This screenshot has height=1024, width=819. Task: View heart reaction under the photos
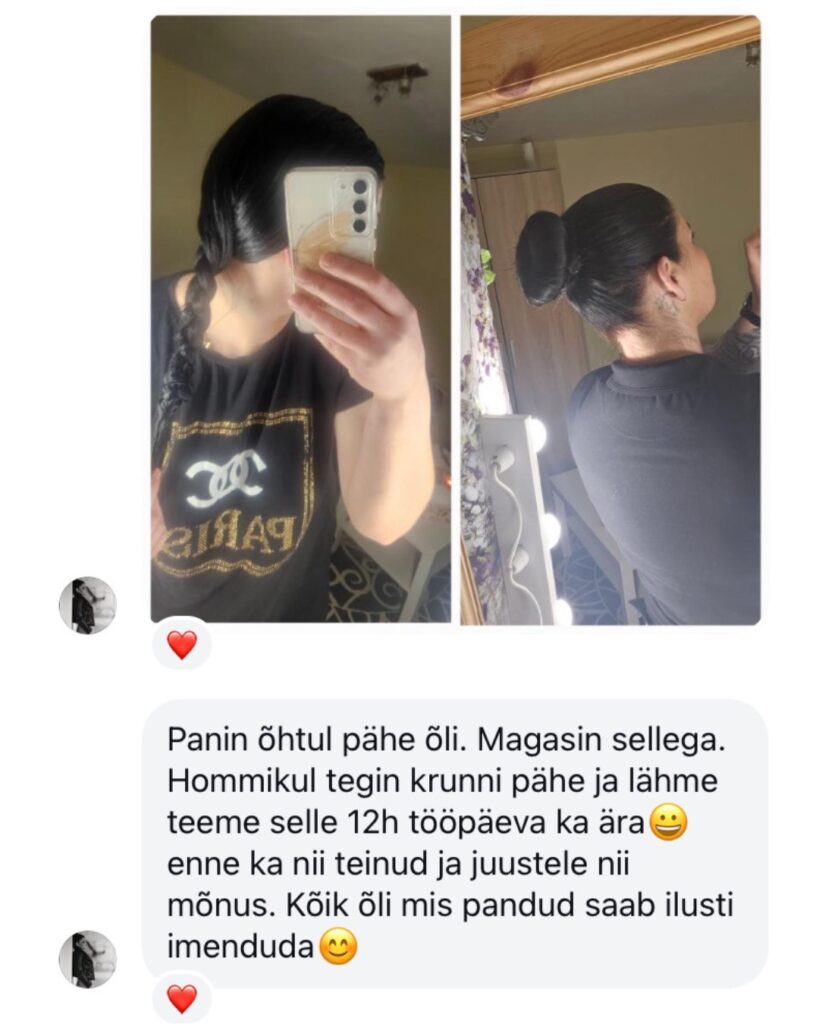click(x=181, y=645)
